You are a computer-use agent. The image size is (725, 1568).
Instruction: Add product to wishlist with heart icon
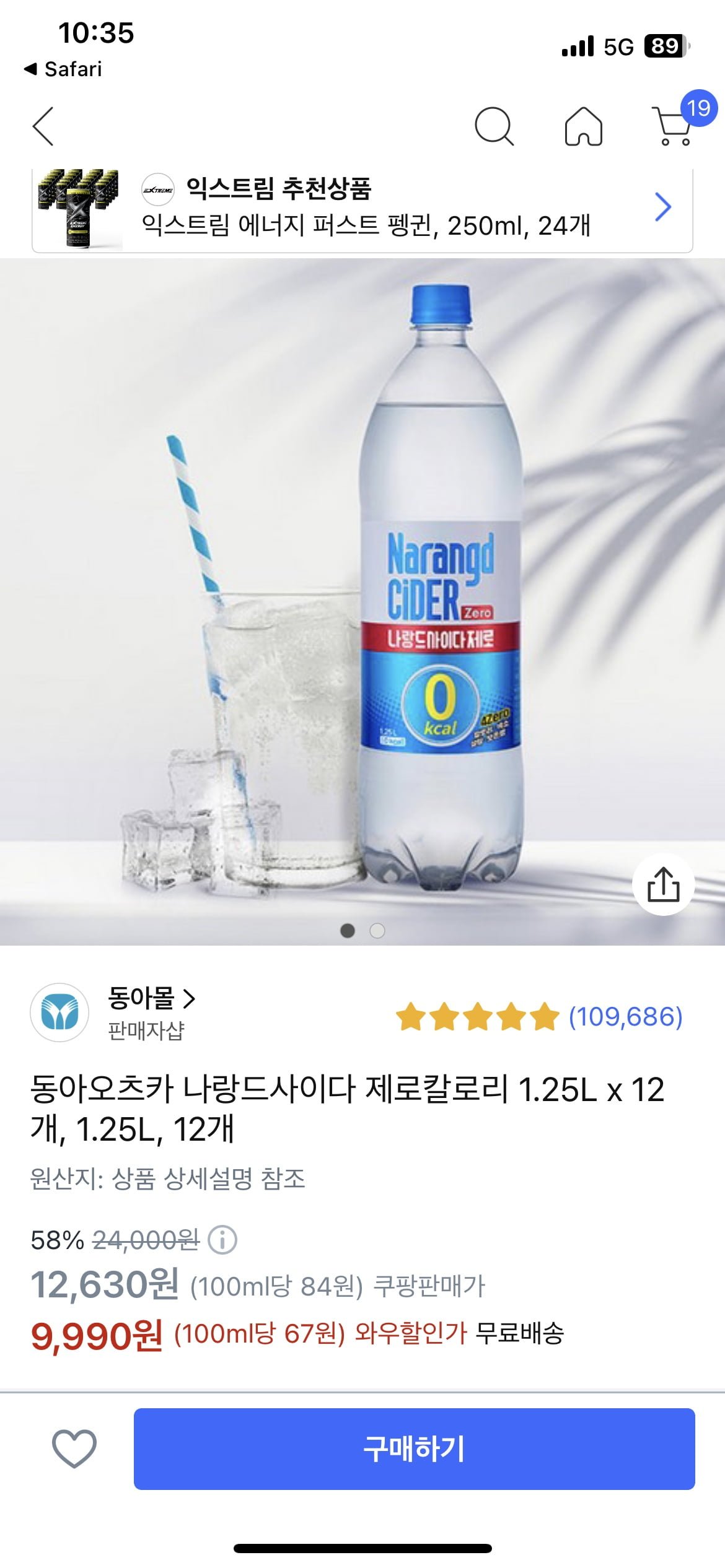74,1448
